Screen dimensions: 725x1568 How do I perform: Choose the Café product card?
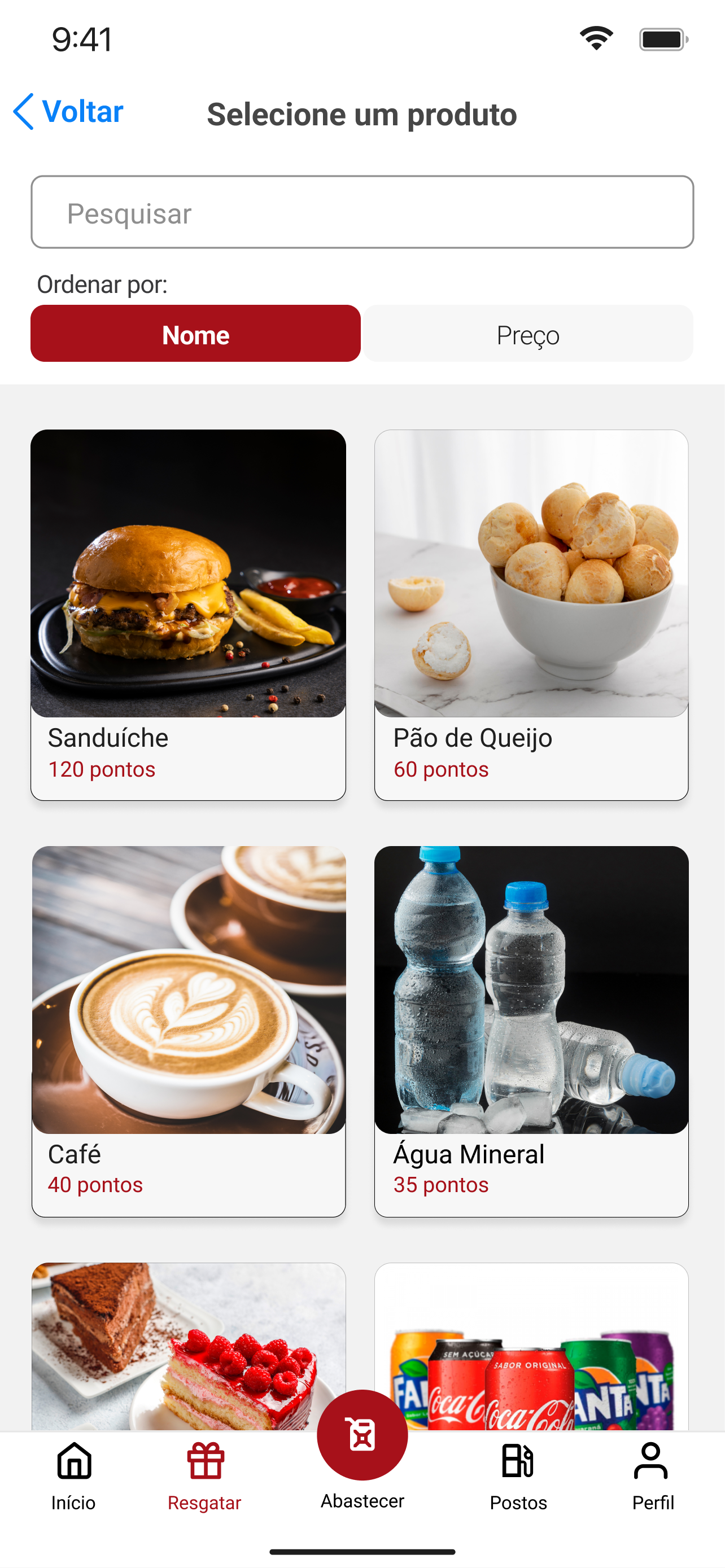click(188, 1031)
